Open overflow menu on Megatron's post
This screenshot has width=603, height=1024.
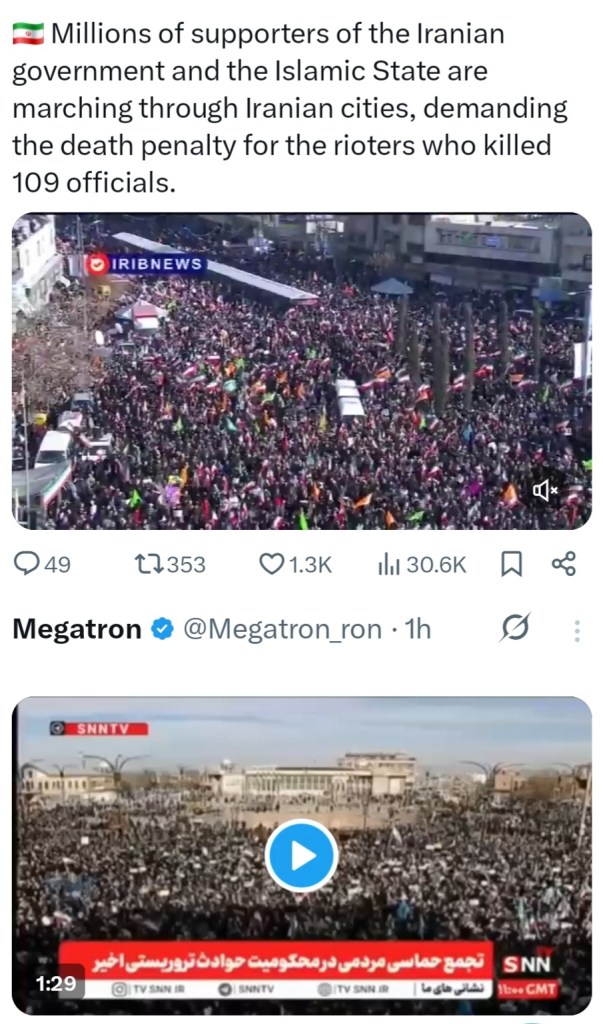(x=576, y=630)
